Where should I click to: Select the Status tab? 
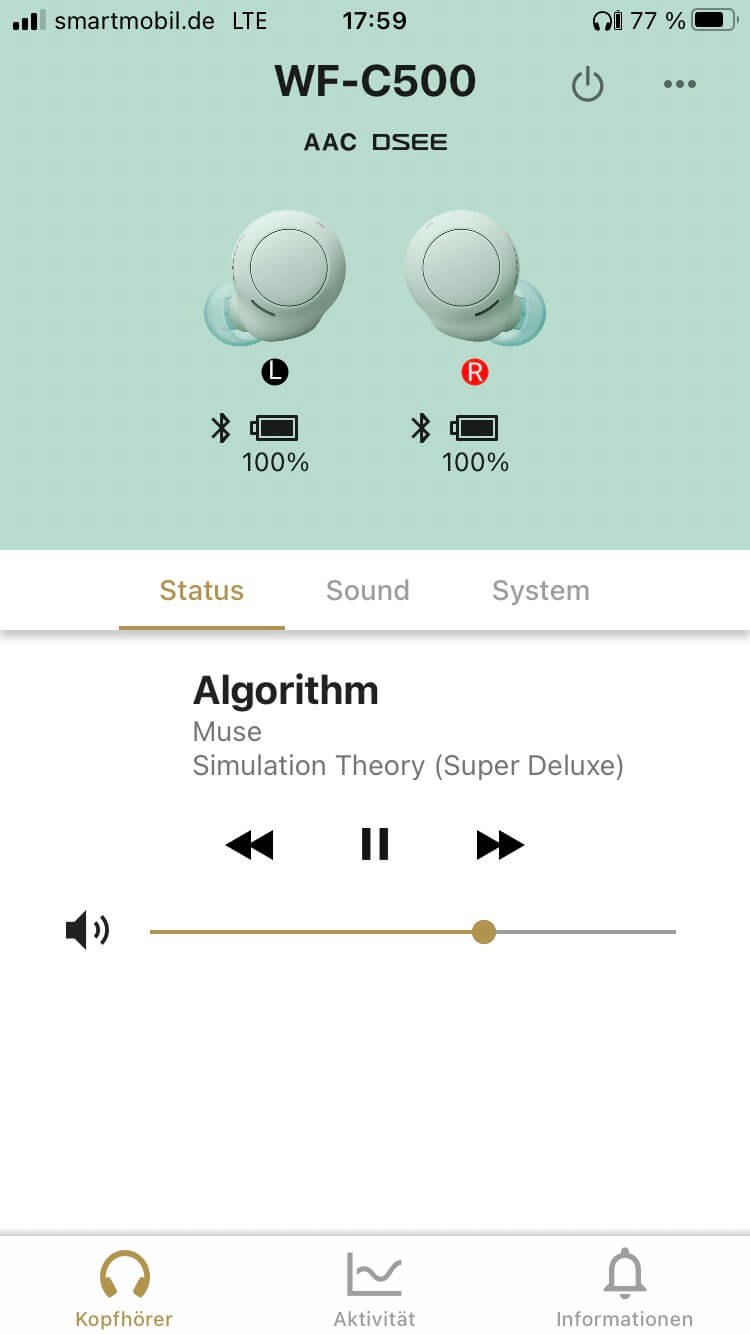click(x=202, y=590)
